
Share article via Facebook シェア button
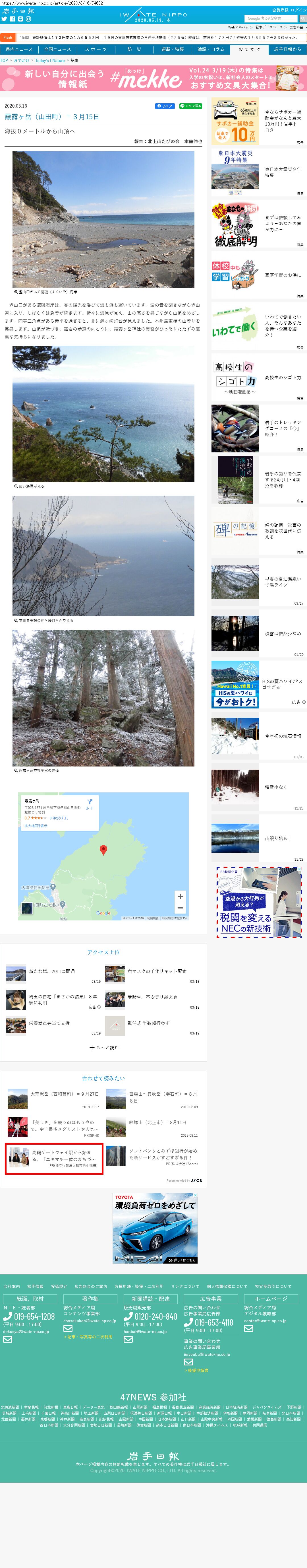coord(165,106)
